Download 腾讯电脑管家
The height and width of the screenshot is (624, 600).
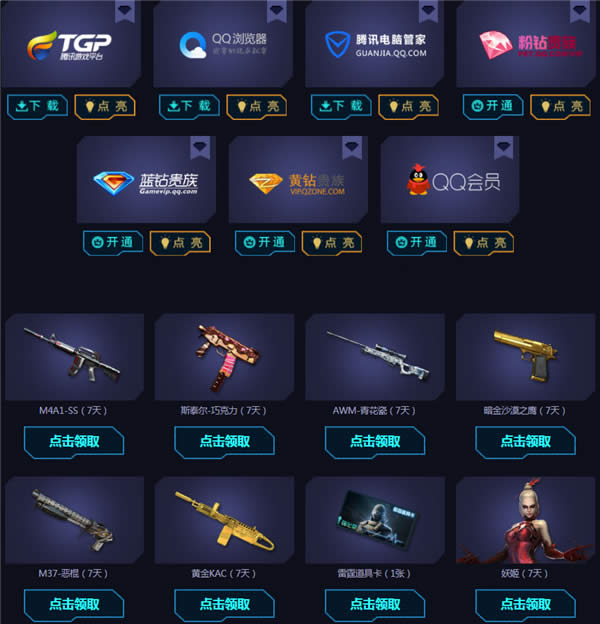click(x=341, y=106)
